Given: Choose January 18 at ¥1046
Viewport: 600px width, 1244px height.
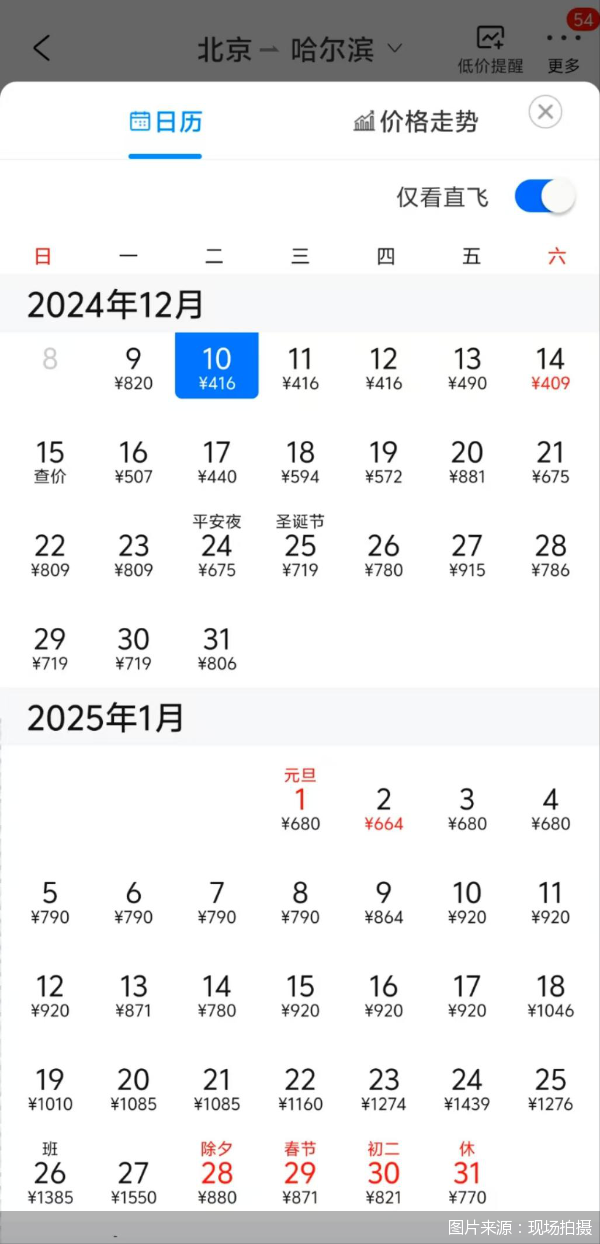Looking at the screenshot, I should [x=550, y=994].
